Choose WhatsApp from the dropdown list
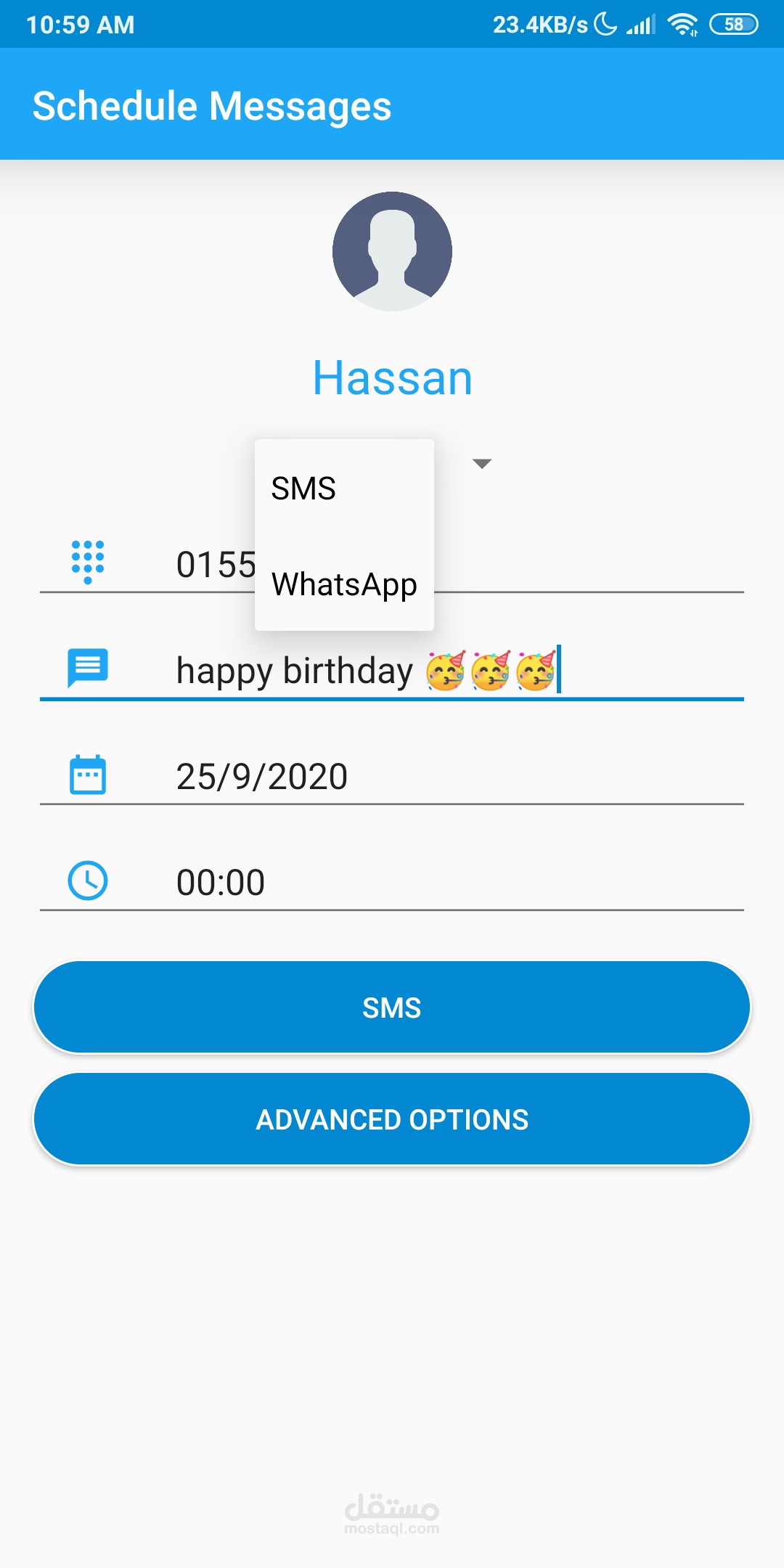Image resolution: width=784 pixels, height=1568 pixels. pos(343,584)
